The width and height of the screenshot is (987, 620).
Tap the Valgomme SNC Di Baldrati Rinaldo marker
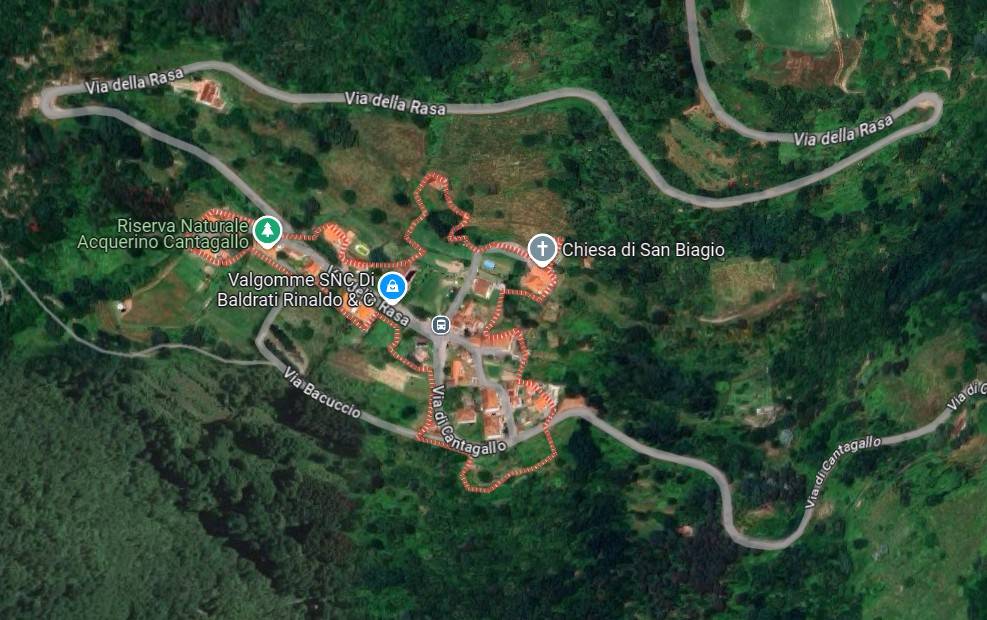pos(394,287)
